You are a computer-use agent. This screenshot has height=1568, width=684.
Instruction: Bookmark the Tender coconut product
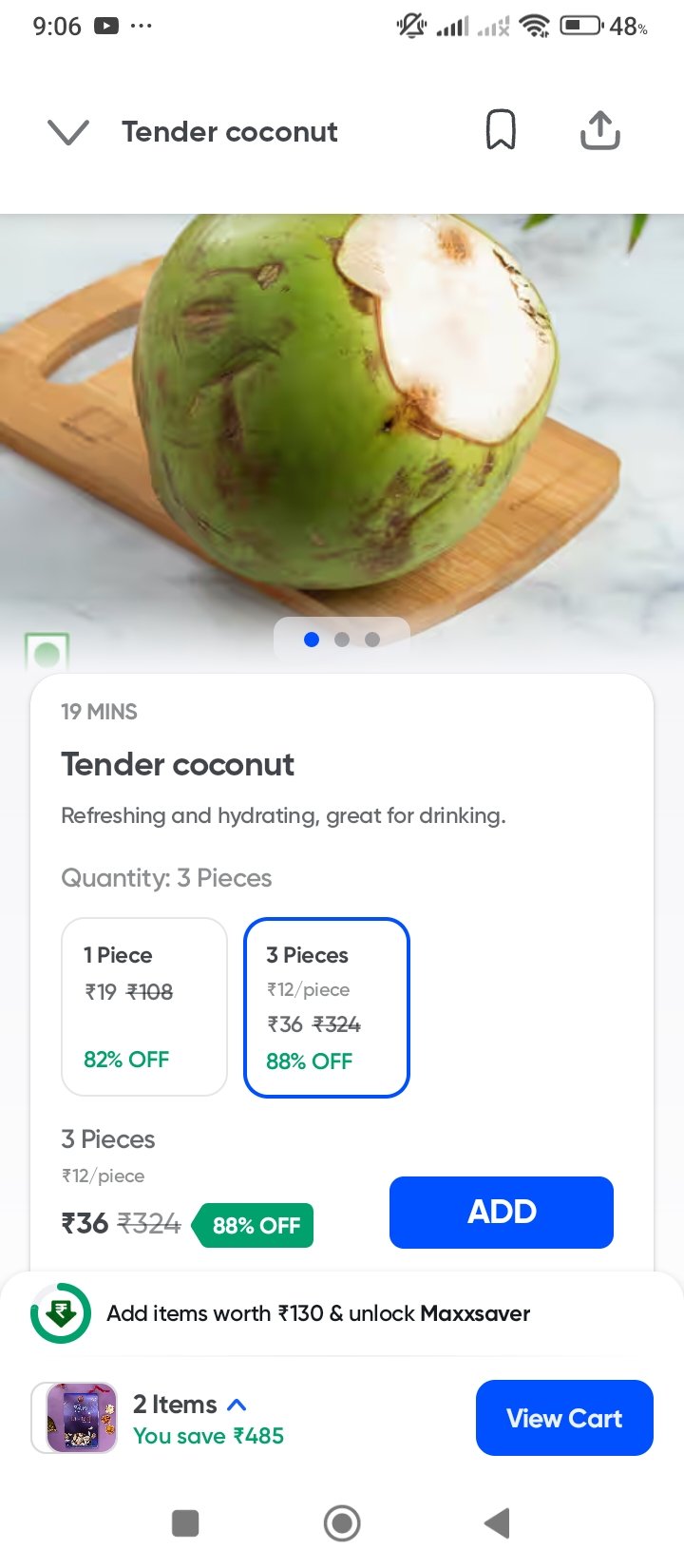tap(501, 130)
